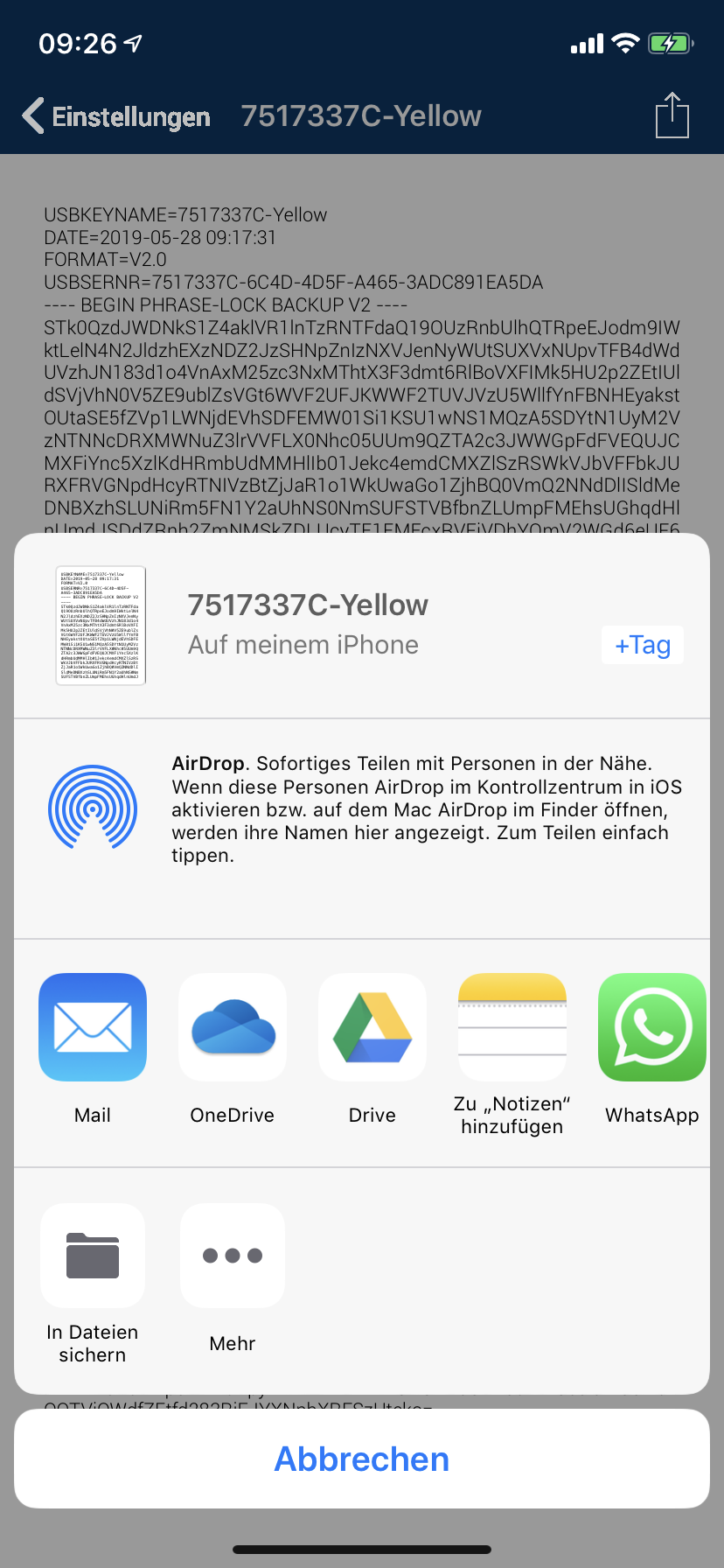
Task: Dismiss share sheet with Abbrechen
Action: [x=362, y=1459]
